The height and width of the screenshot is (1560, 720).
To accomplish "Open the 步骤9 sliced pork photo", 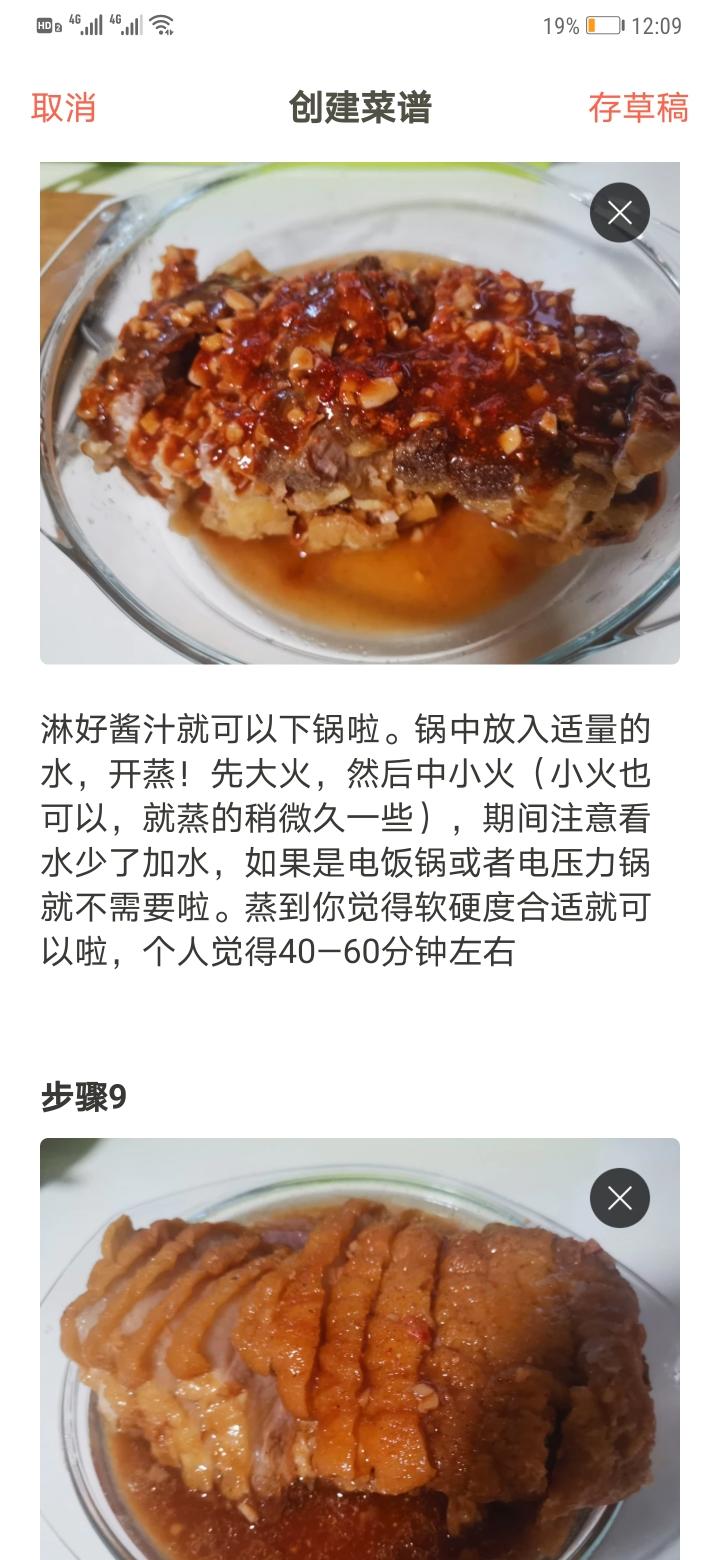I will (x=340, y=1380).
